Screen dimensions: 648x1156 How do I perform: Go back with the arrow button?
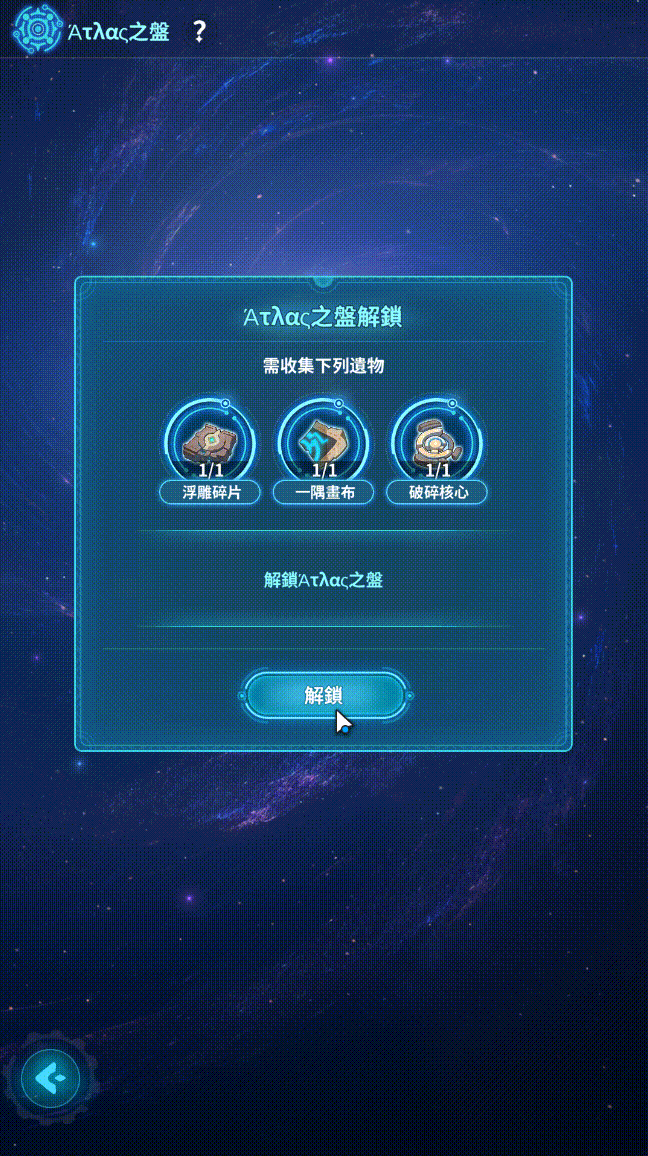tap(48, 1078)
